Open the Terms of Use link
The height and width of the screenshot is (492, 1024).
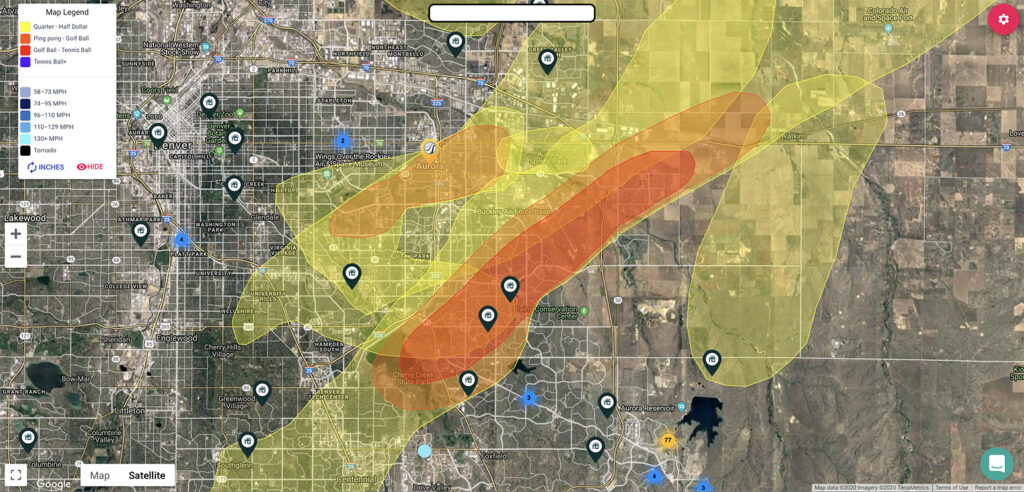[951, 487]
